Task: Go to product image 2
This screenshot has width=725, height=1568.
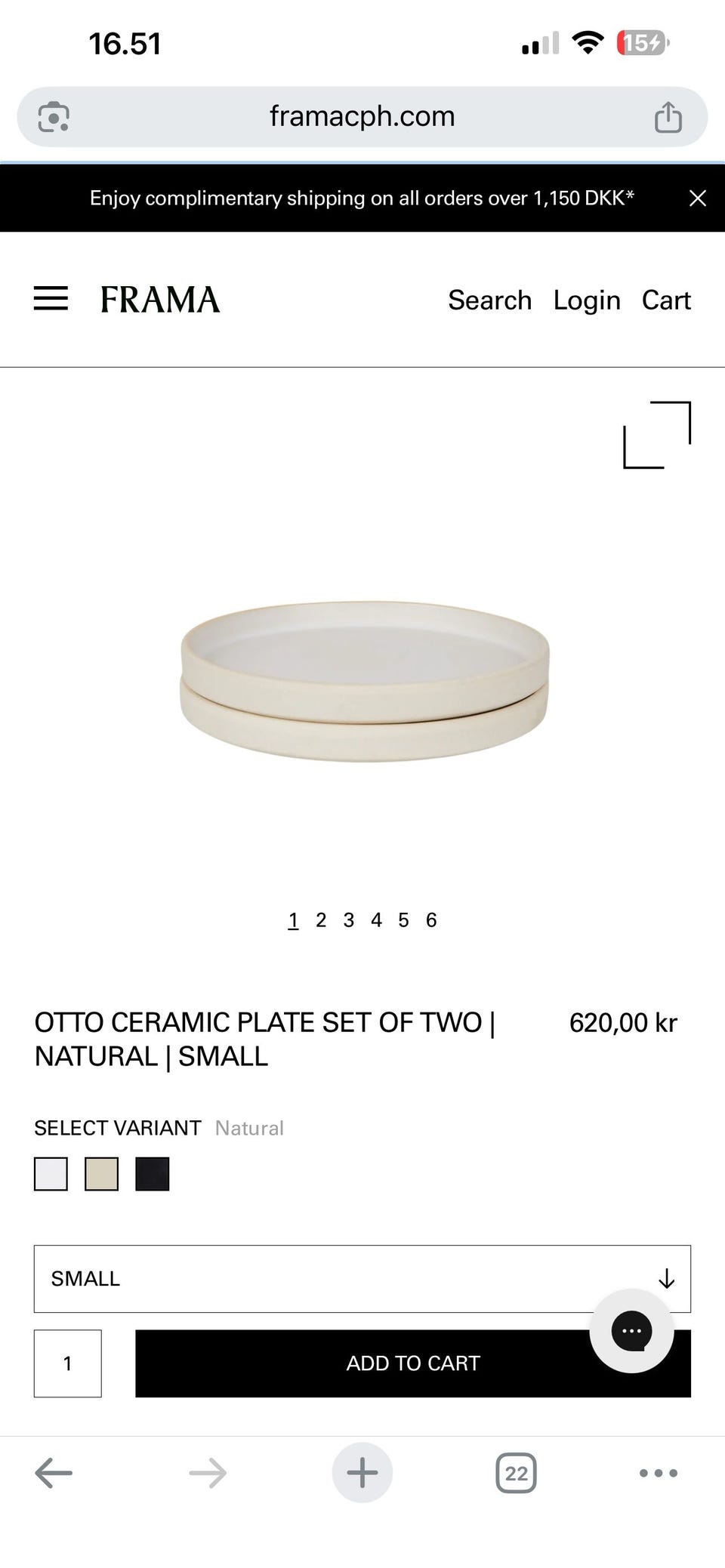Action: pos(321,920)
